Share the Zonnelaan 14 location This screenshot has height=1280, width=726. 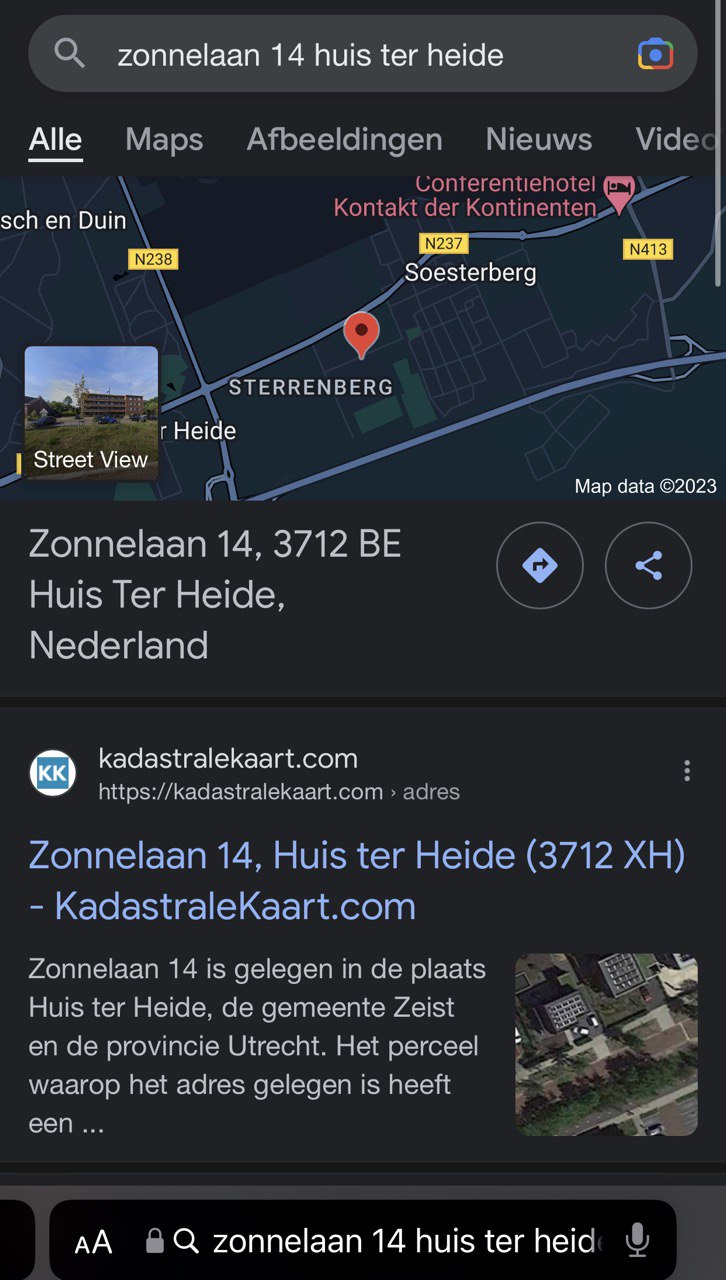tap(648, 566)
